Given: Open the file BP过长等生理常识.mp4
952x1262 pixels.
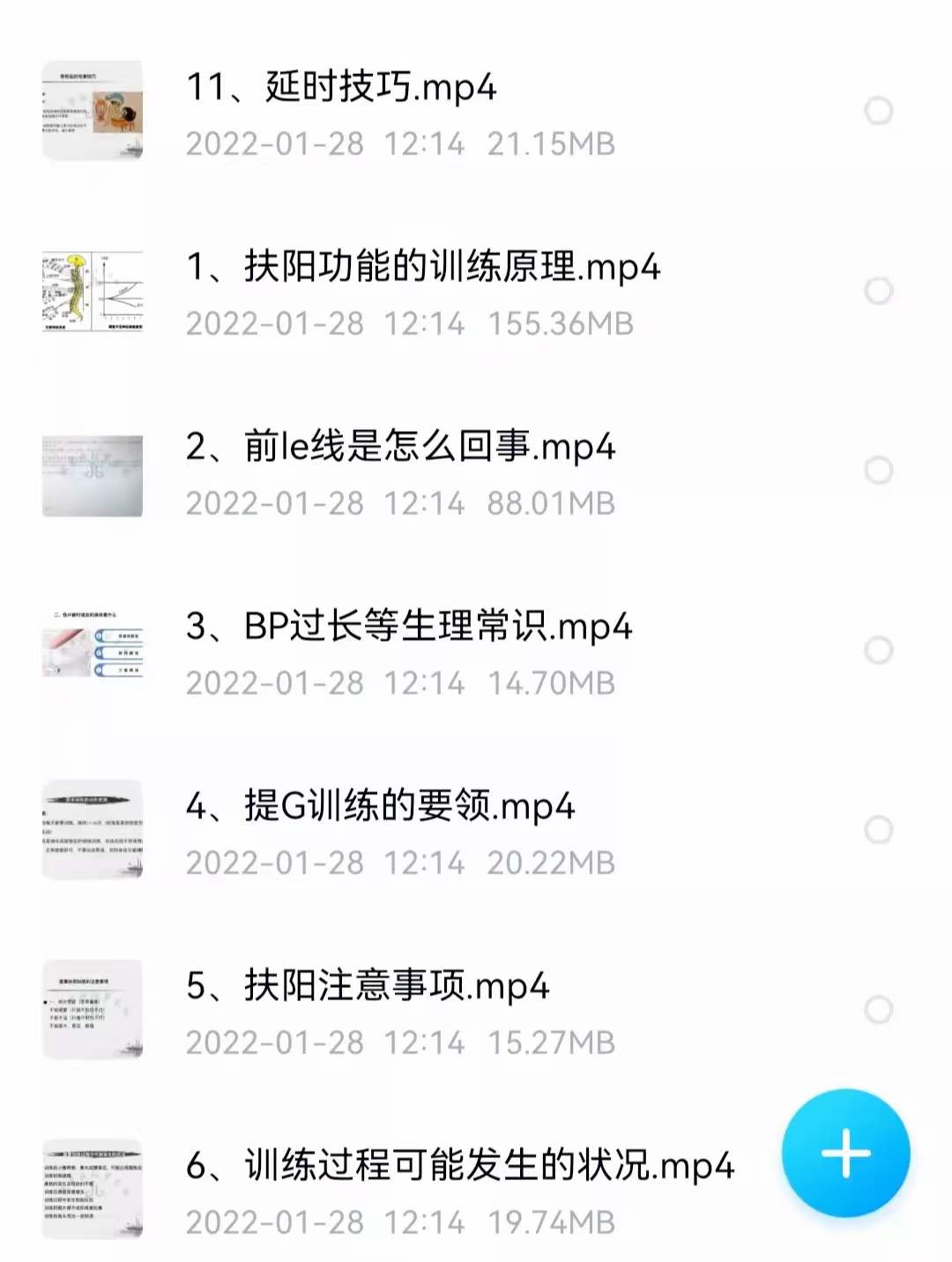Looking at the screenshot, I should tap(410, 626).
